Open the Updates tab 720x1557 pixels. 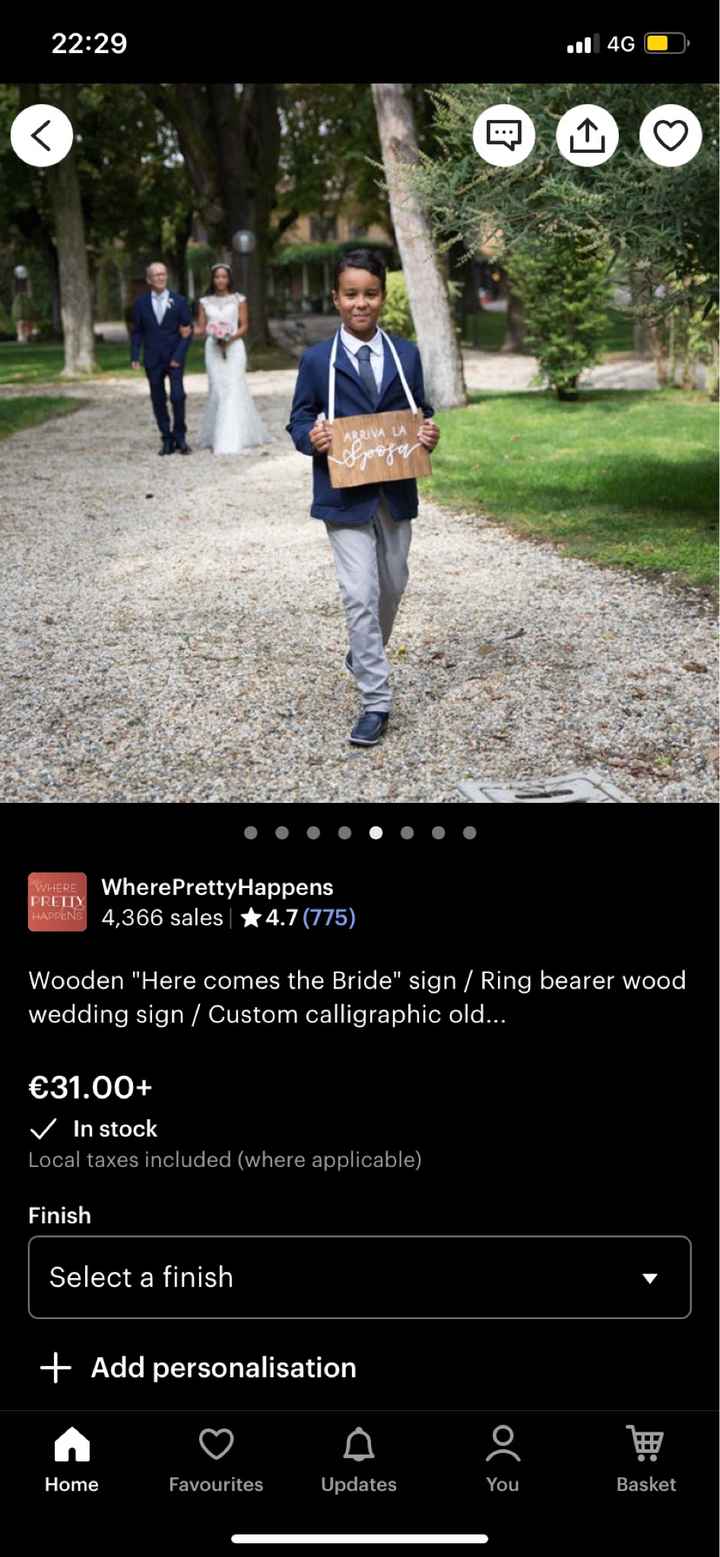tap(359, 1459)
